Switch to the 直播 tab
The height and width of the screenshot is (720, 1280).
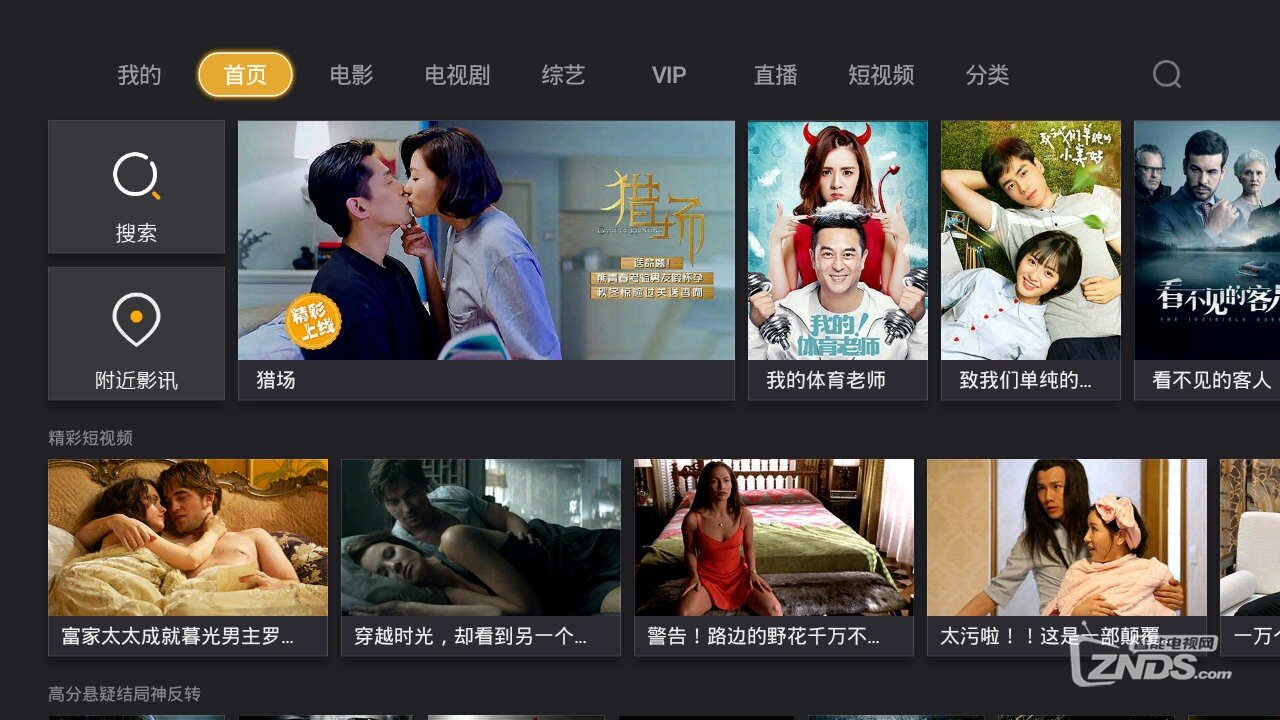775,75
